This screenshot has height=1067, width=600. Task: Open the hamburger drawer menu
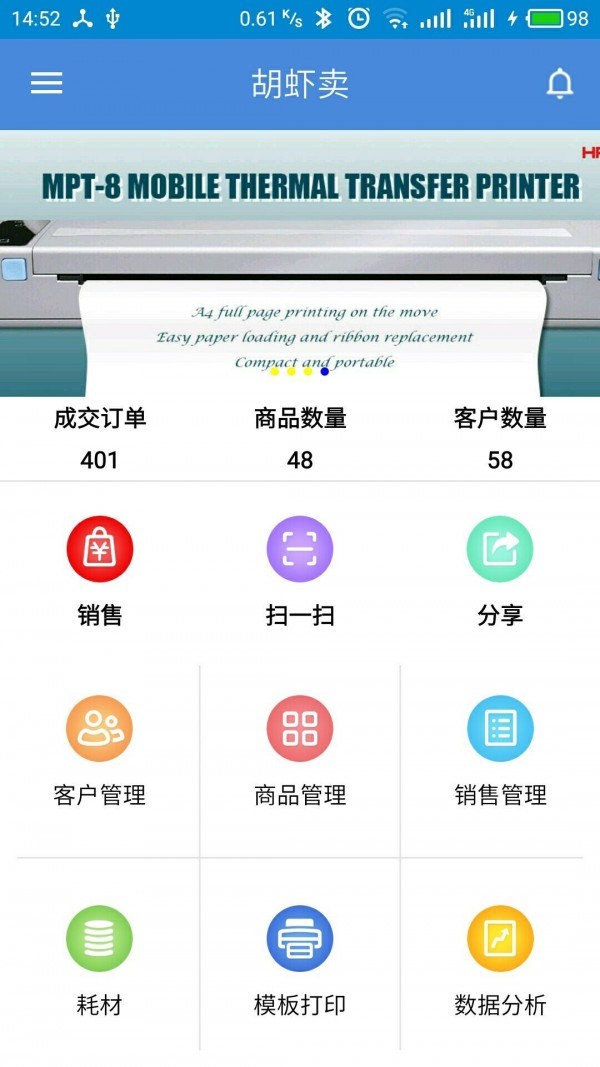pyautogui.click(x=46, y=84)
